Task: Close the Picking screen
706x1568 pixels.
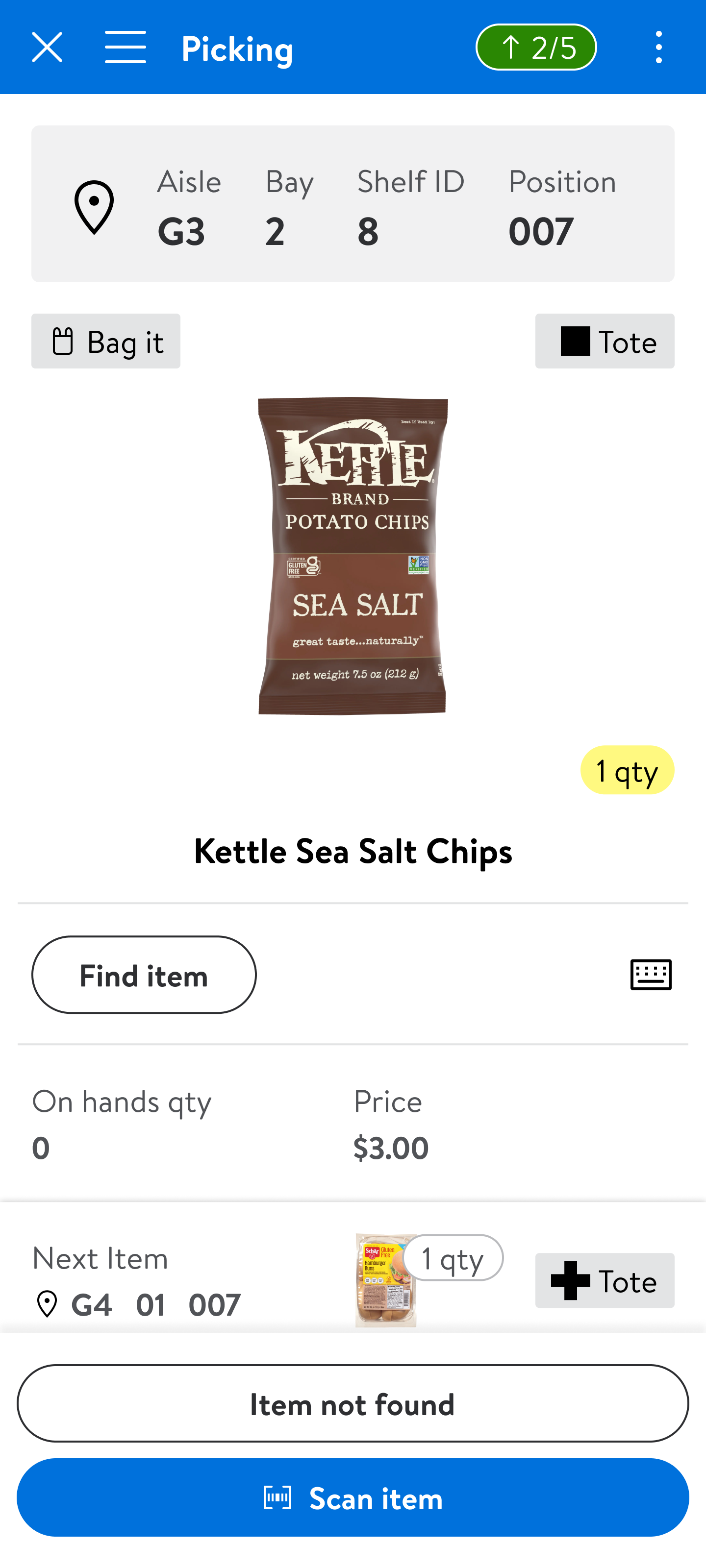Action: tap(47, 48)
